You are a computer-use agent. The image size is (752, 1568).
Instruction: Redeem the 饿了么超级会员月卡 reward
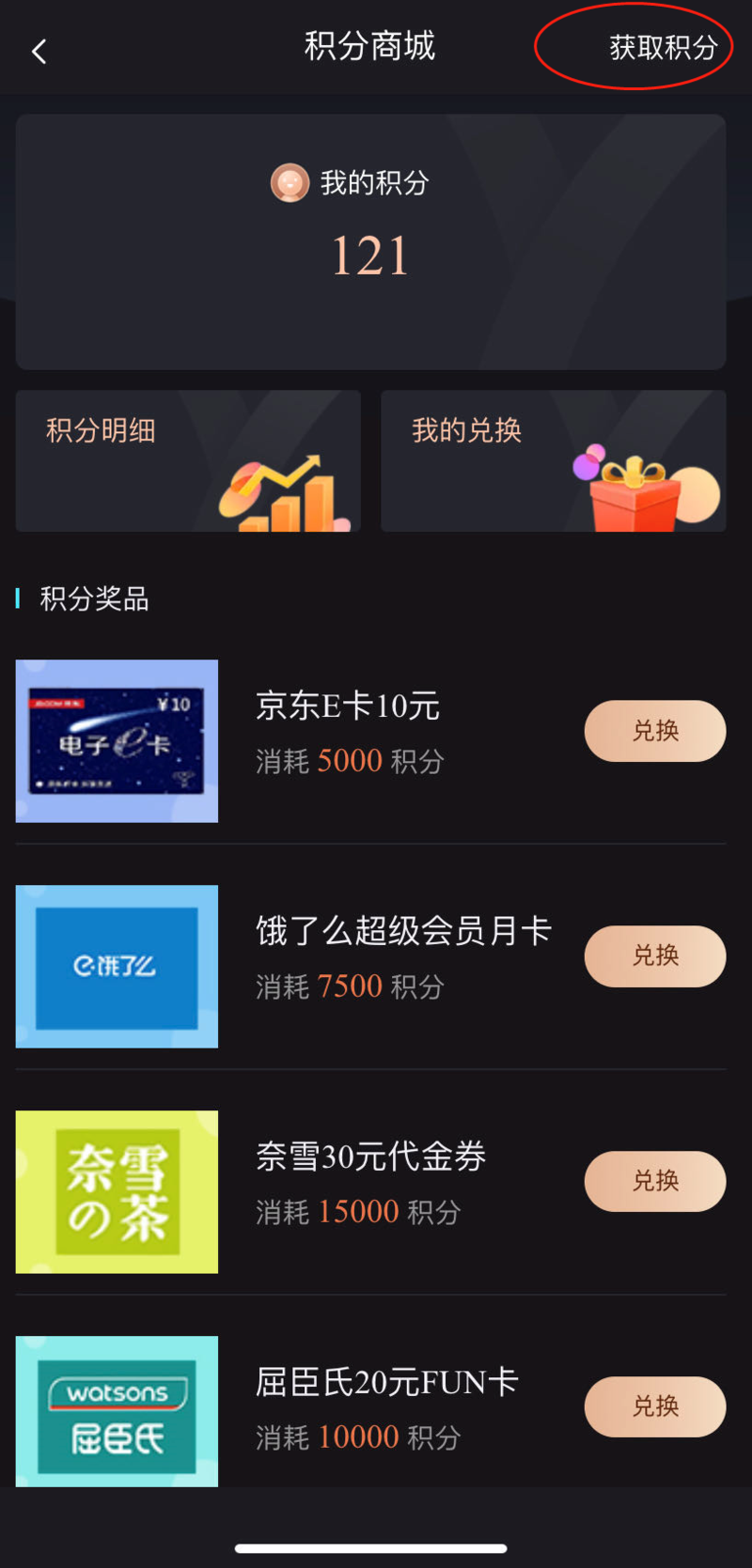tap(654, 956)
